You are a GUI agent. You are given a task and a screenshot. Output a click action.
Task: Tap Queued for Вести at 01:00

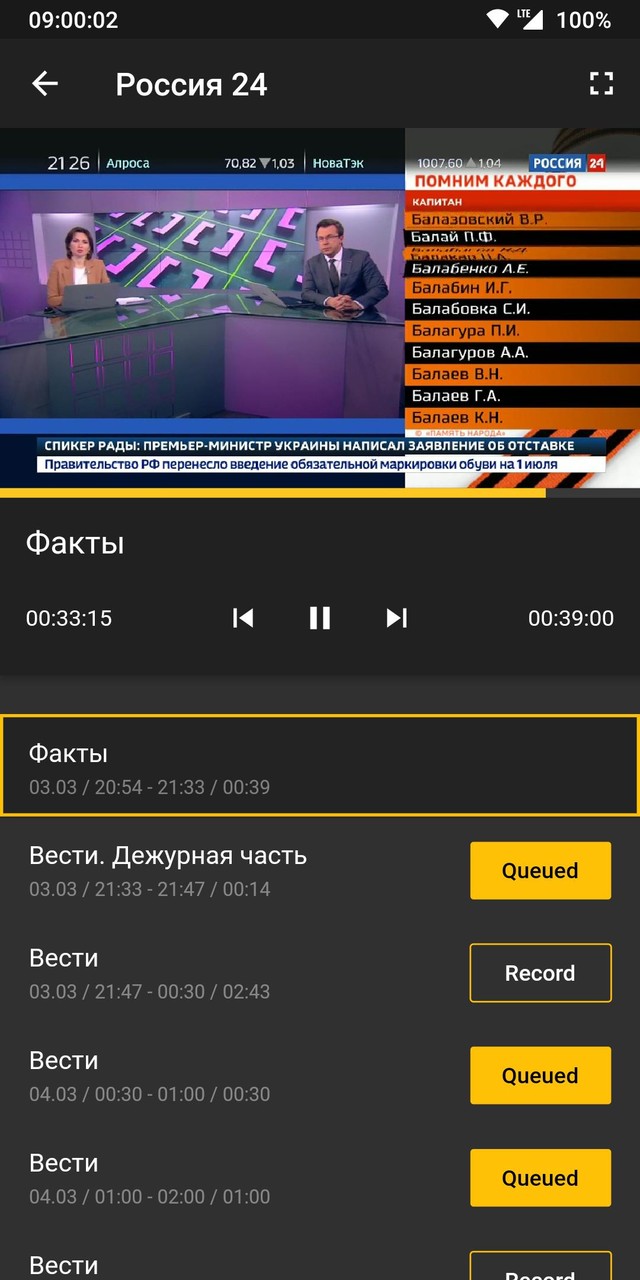click(540, 1178)
